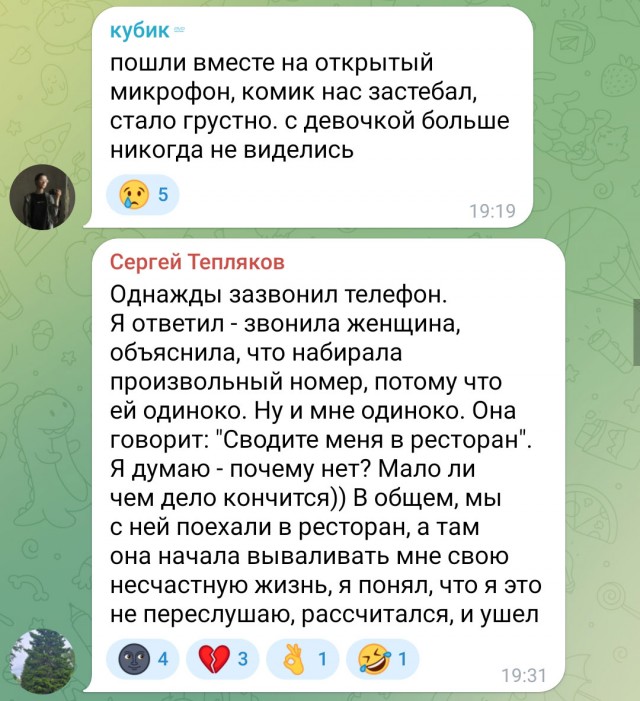React with the moon face on Сергей's message
640x701 pixels.
(143, 659)
